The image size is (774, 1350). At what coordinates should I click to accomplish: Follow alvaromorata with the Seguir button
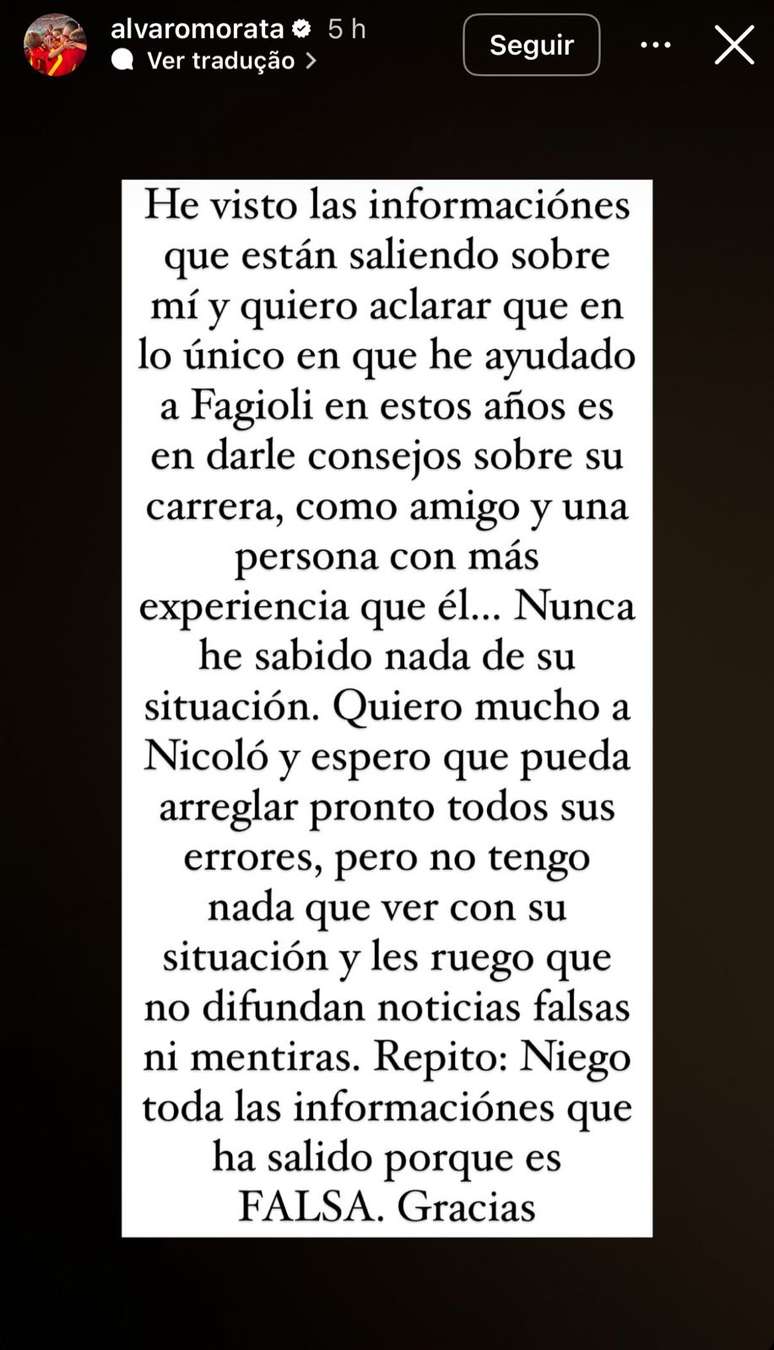[x=531, y=45]
